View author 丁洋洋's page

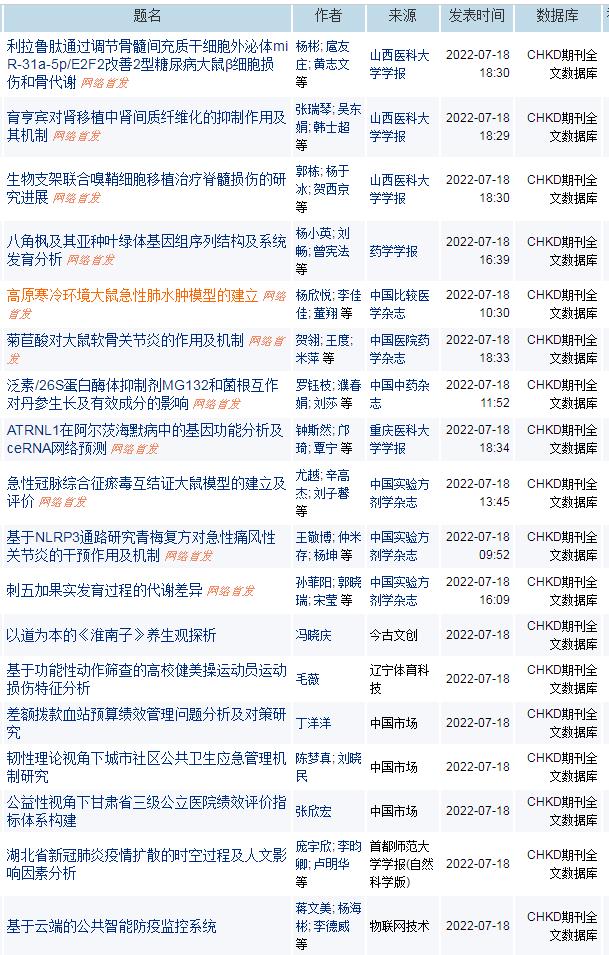314,723
